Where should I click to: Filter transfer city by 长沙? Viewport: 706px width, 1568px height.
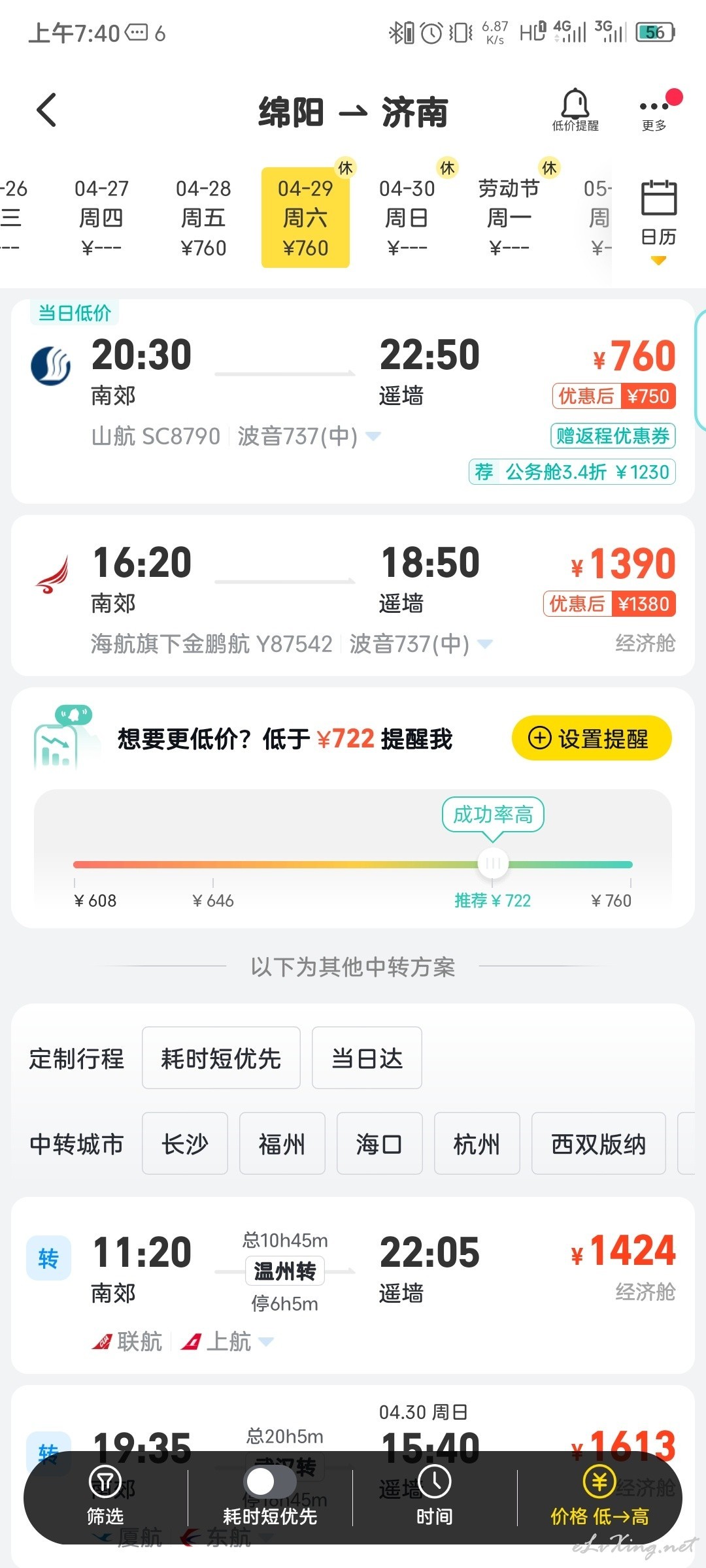coord(185,1143)
